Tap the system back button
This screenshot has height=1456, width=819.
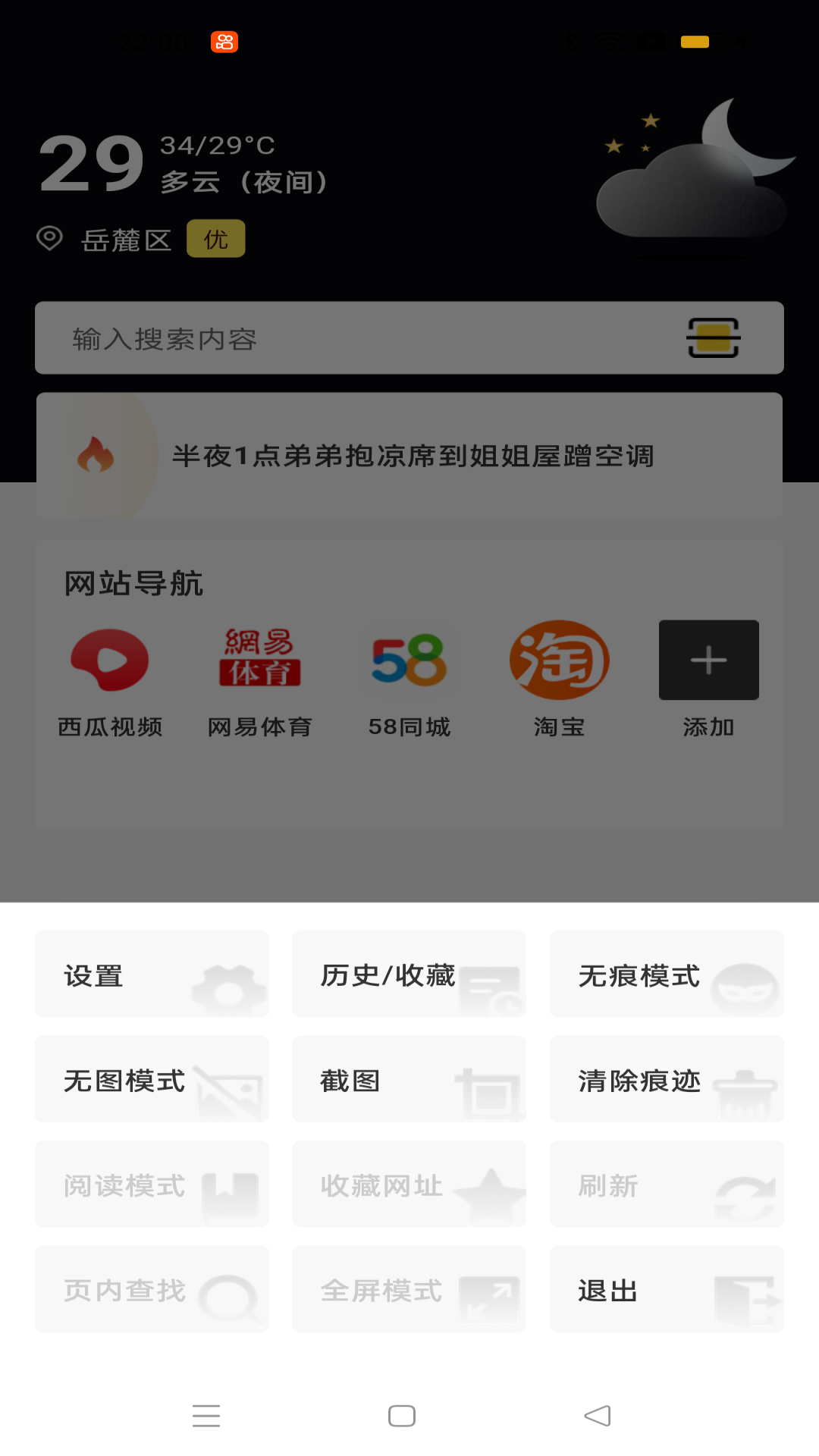tap(598, 1415)
